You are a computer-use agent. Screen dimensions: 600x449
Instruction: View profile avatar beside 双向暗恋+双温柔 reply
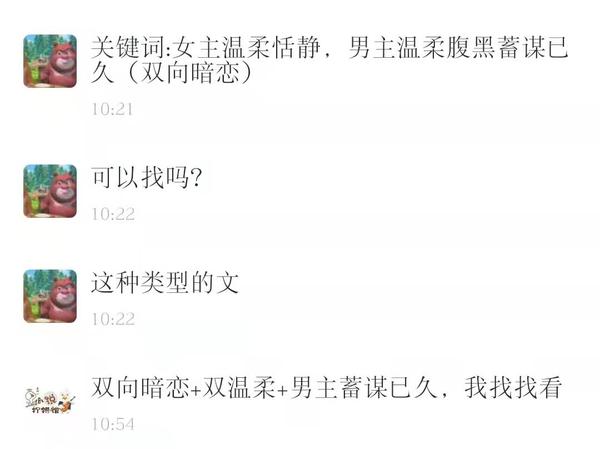pos(50,400)
